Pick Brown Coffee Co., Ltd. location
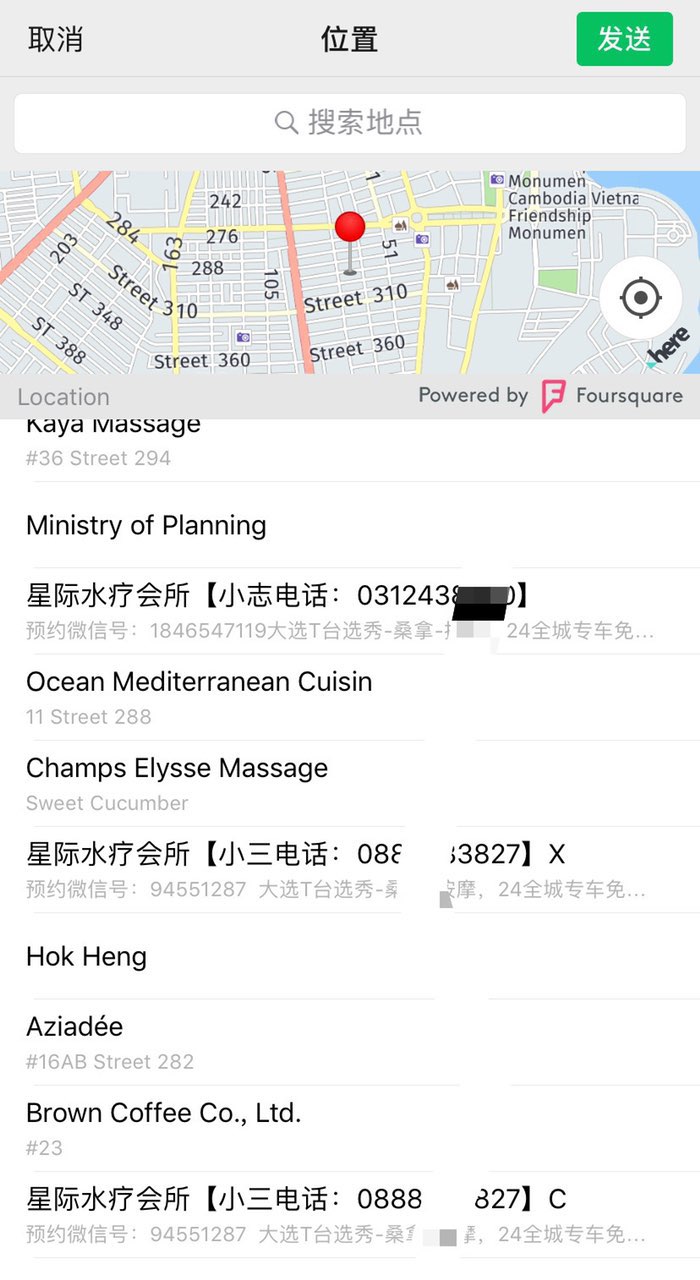This screenshot has height=1280, width=700. pyautogui.click(x=163, y=1128)
